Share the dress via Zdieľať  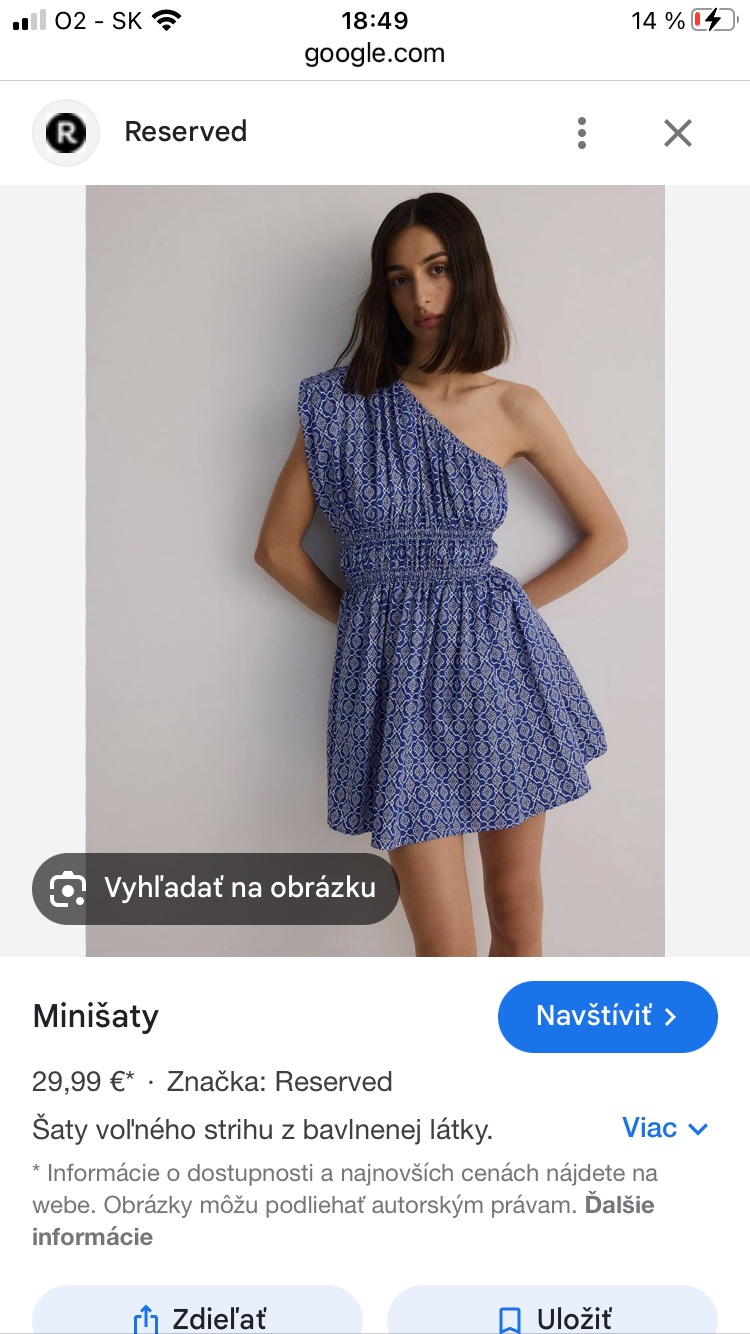tap(198, 1318)
